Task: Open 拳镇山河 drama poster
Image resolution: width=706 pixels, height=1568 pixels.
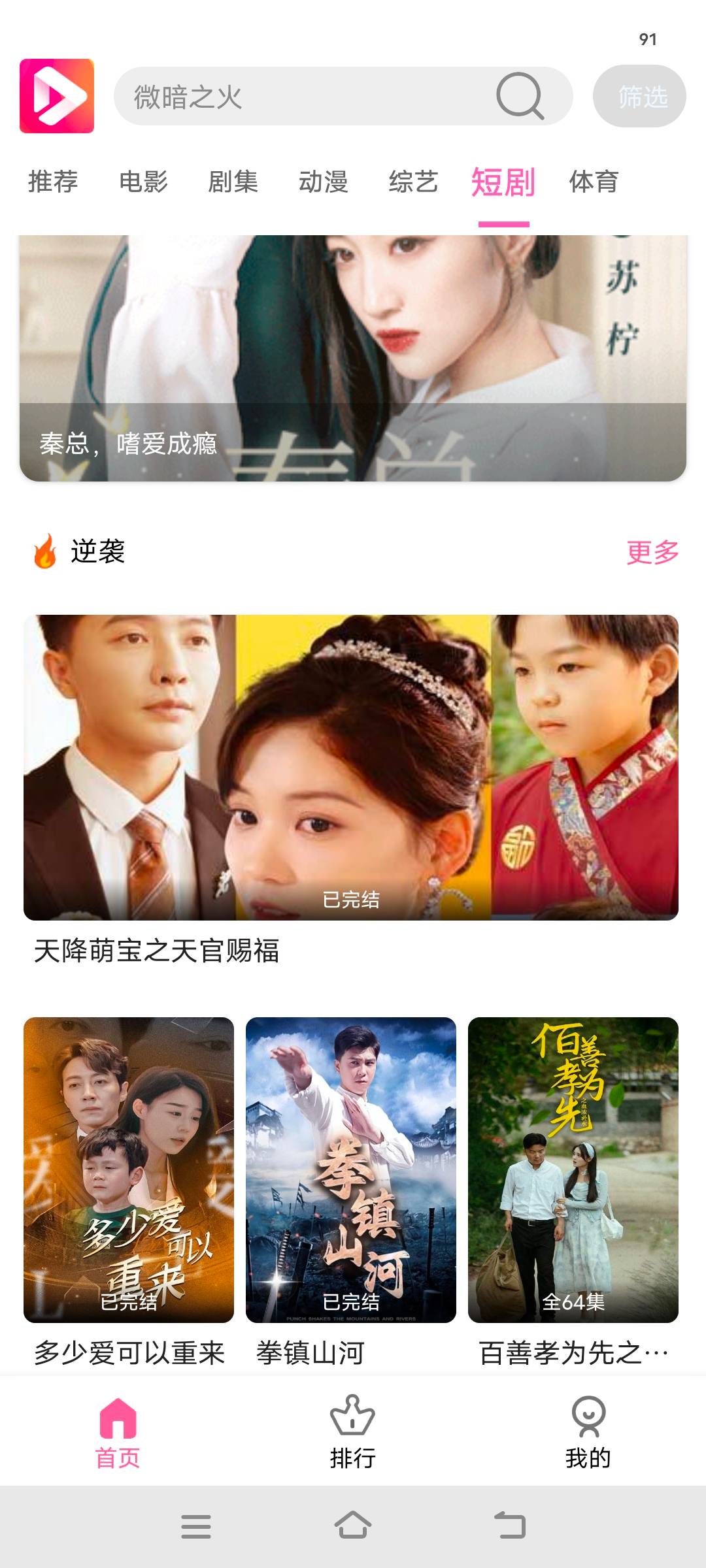Action: click(351, 1169)
